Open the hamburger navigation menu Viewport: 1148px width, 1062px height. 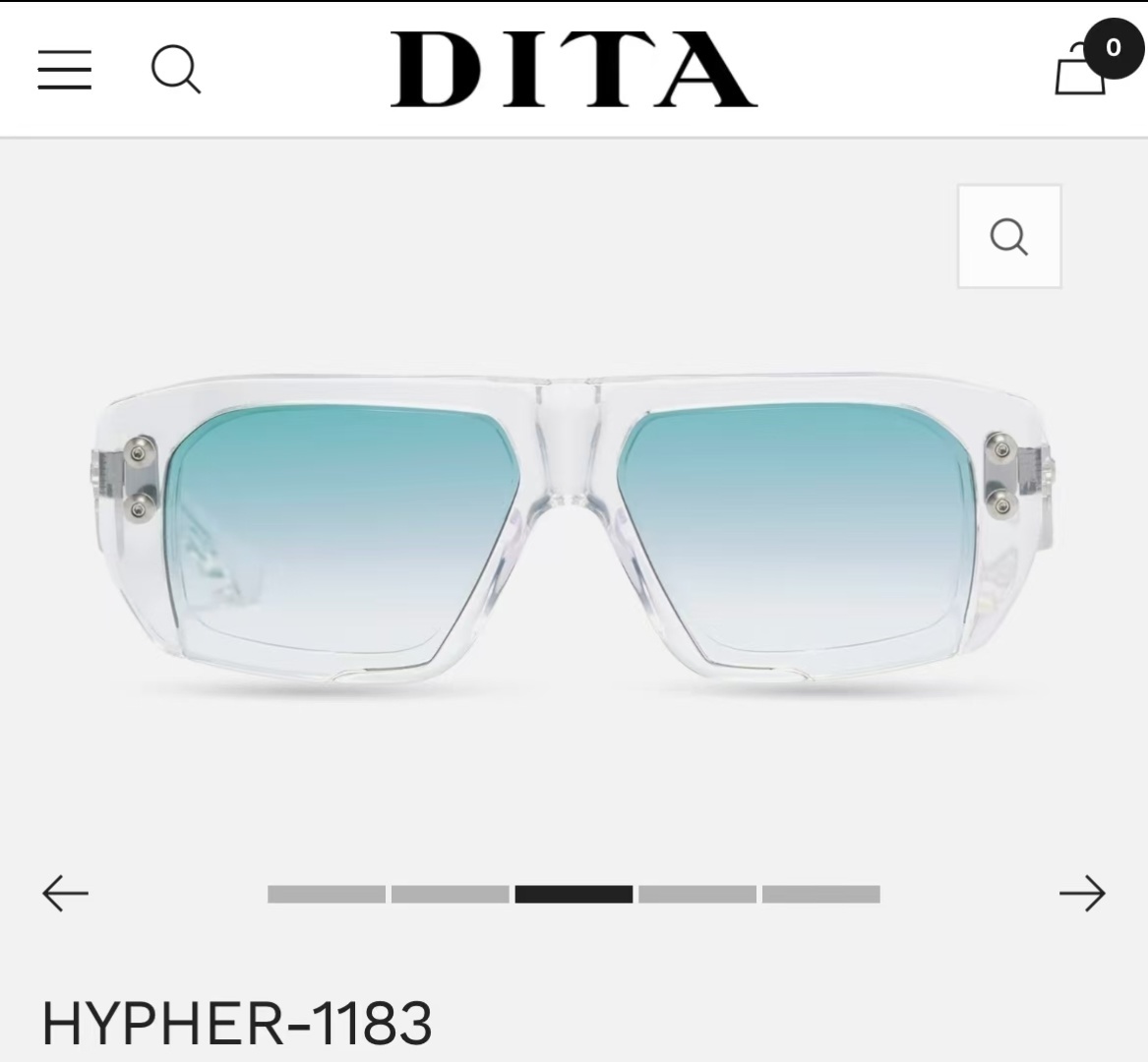click(x=65, y=70)
